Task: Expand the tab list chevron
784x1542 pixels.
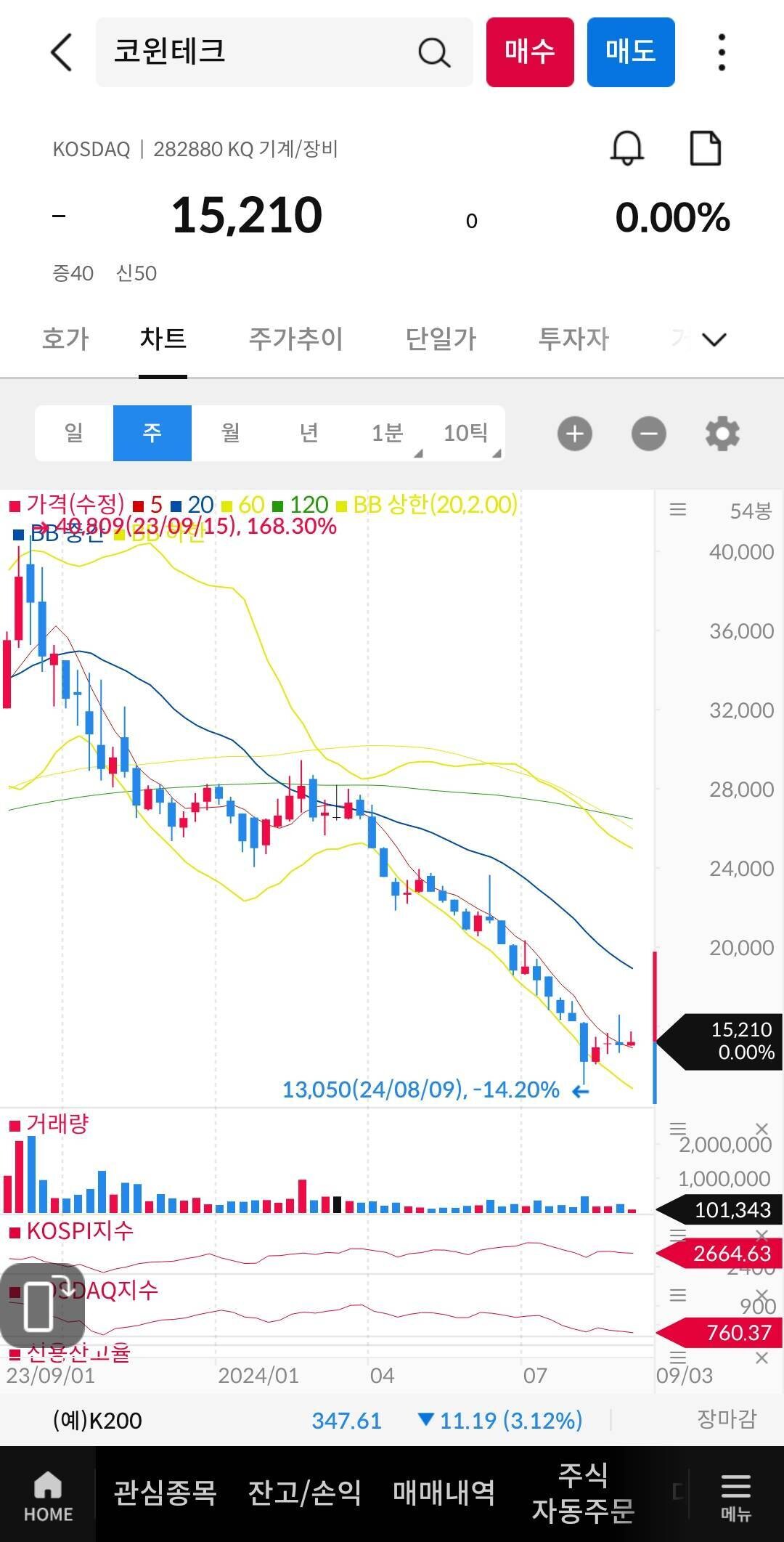Action: point(714,339)
